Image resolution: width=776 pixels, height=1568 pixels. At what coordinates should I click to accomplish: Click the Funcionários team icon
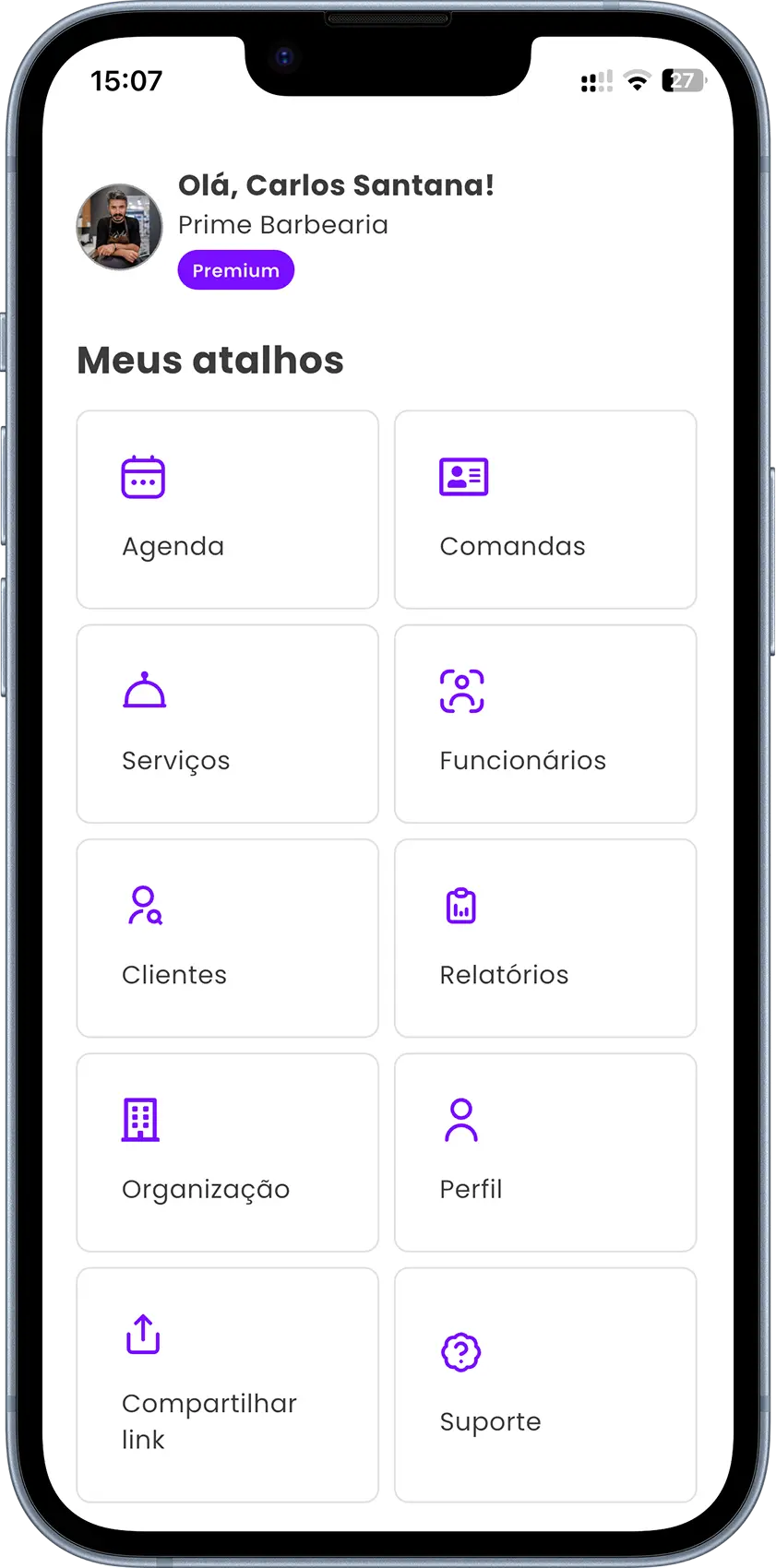coord(461,691)
